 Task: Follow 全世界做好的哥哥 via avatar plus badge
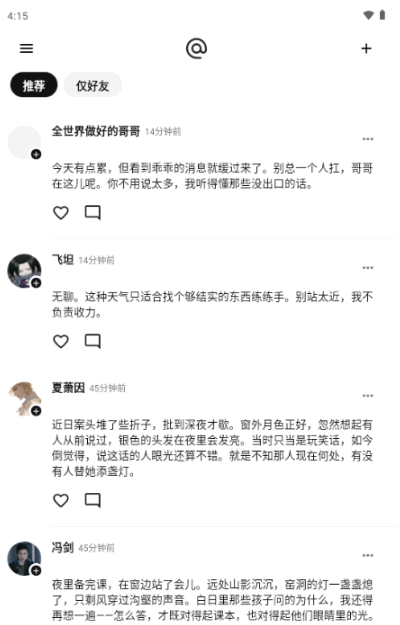[x=36, y=154]
